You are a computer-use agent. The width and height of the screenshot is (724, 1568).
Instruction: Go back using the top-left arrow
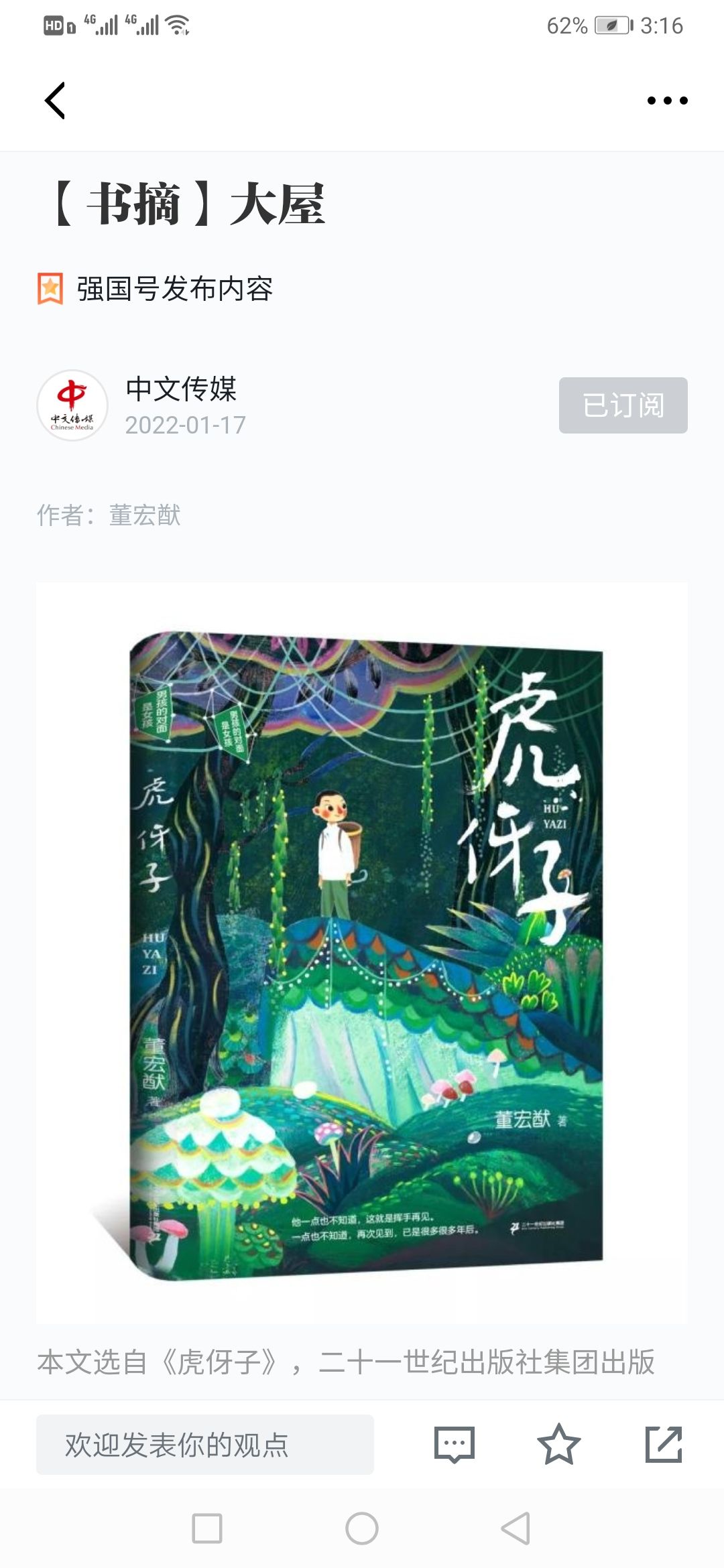(x=55, y=101)
